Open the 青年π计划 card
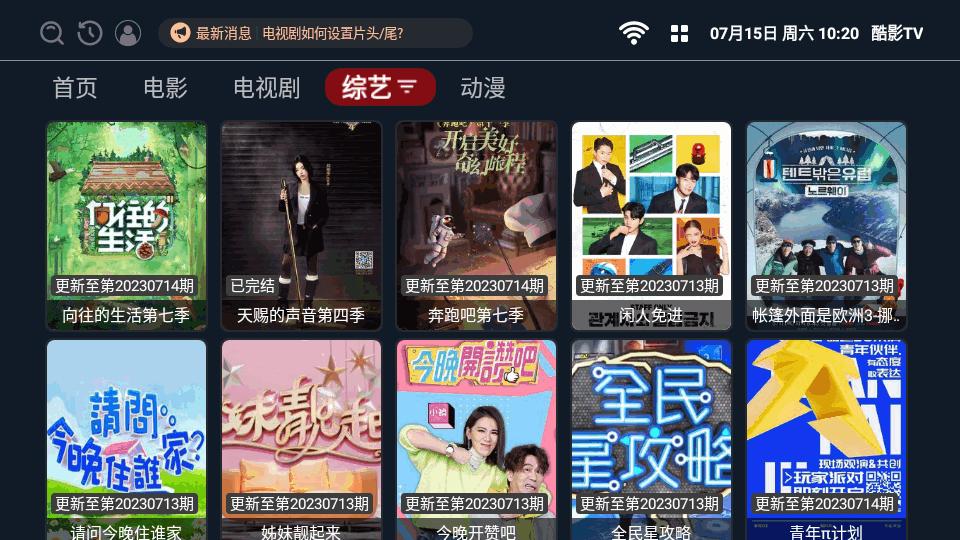This screenshot has height=540, width=960. (x=826, y=440)
